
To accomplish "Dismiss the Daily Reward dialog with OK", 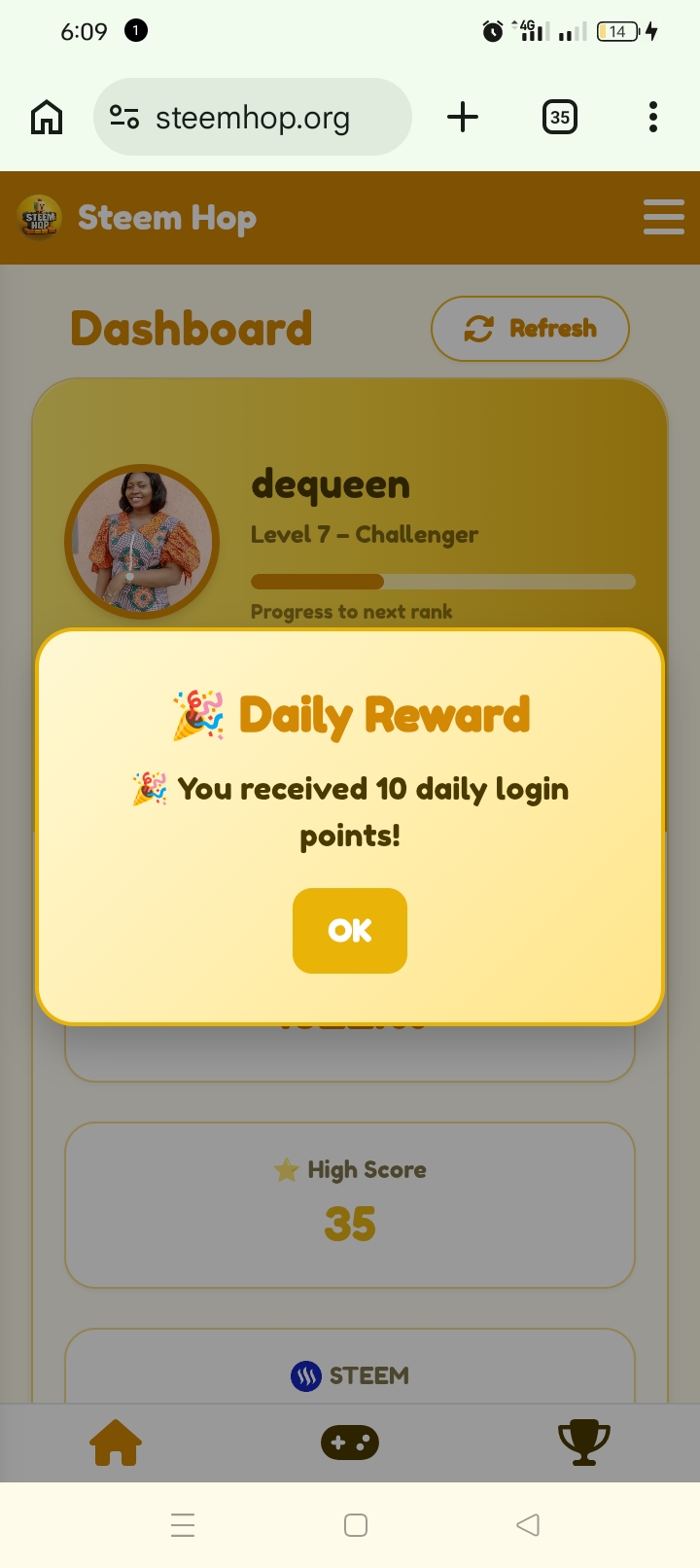I will pos(350,931).
